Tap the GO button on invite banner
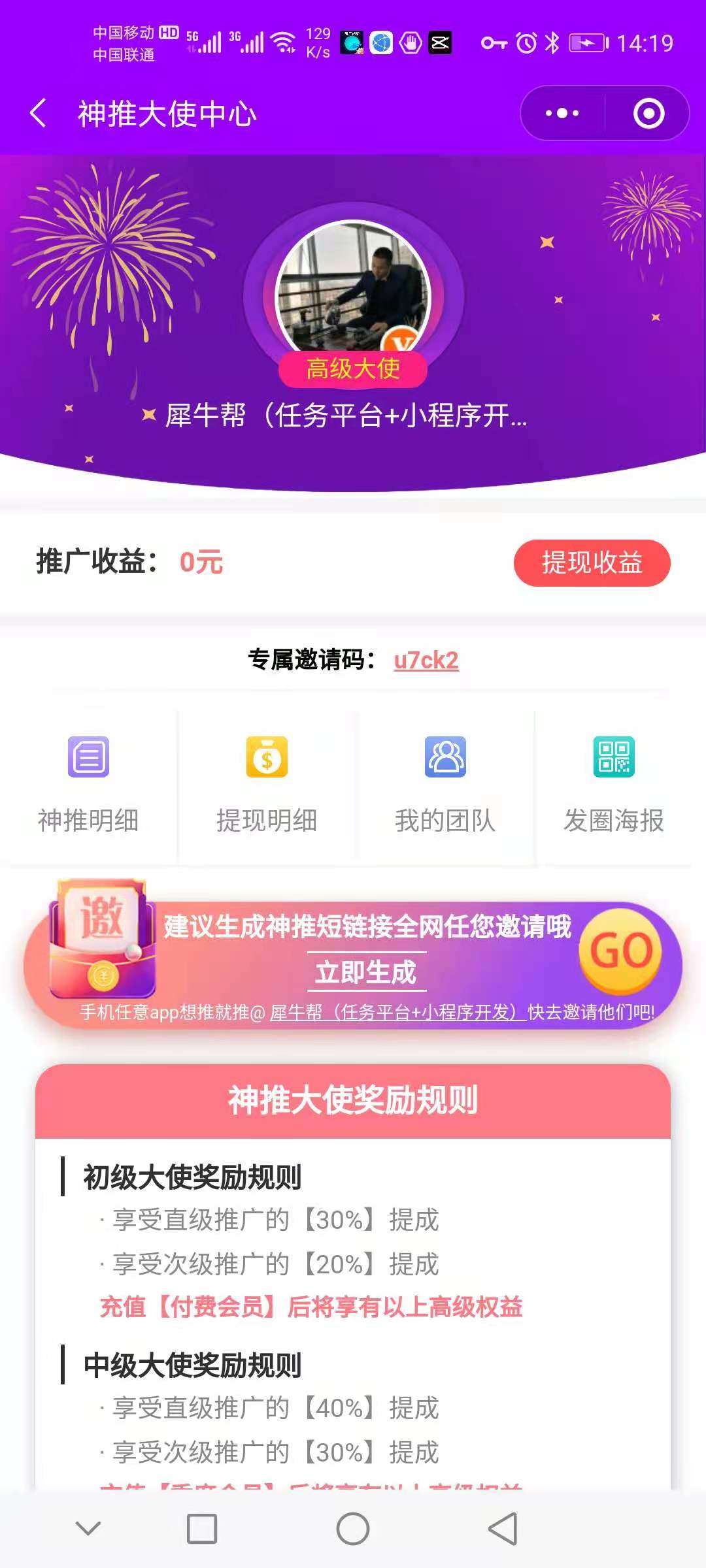The image size is (706, 1568). click(x=620, y=951)
